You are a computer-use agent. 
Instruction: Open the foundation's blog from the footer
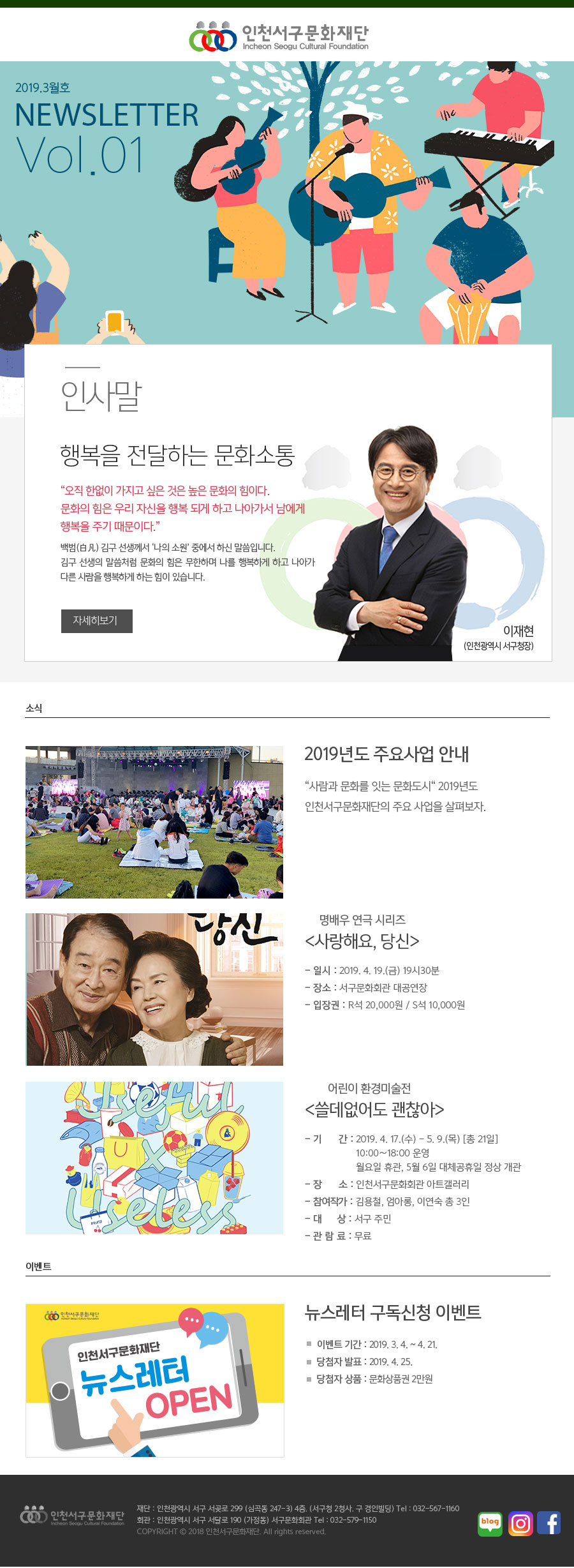pyautogui.click(x=490, y=1523)
